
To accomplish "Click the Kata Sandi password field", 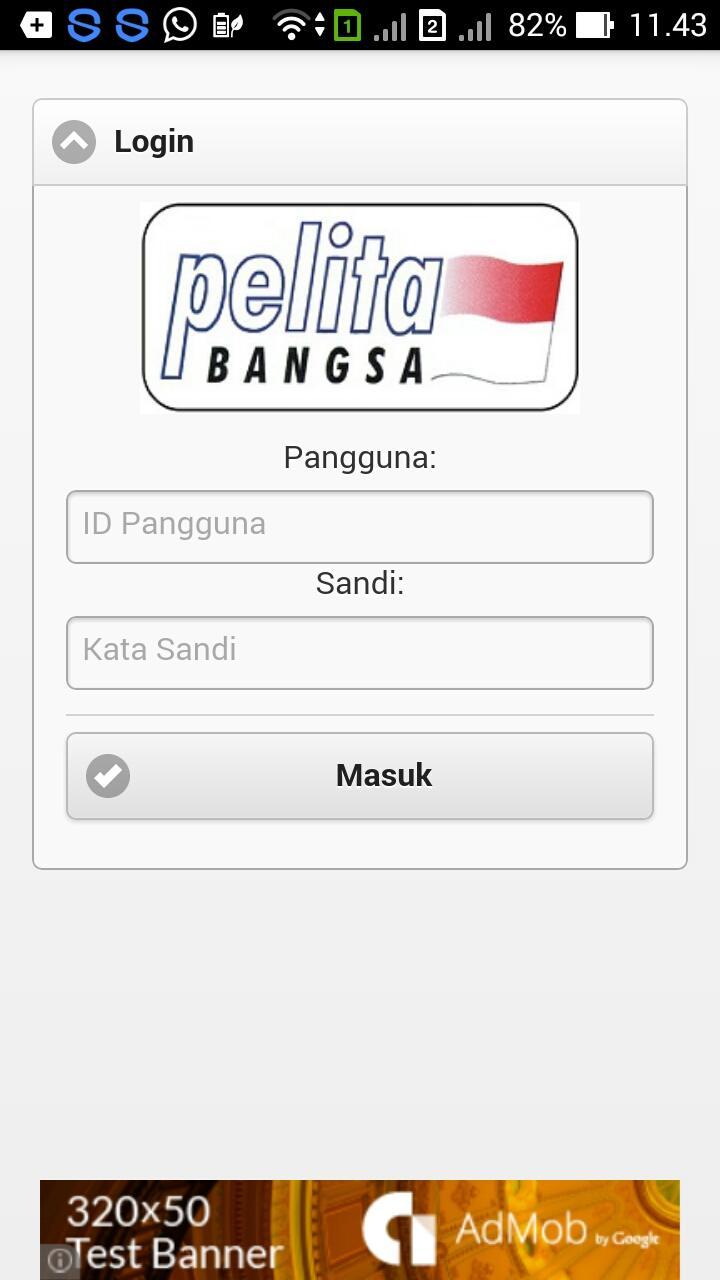I will click(x=360, y=652).
